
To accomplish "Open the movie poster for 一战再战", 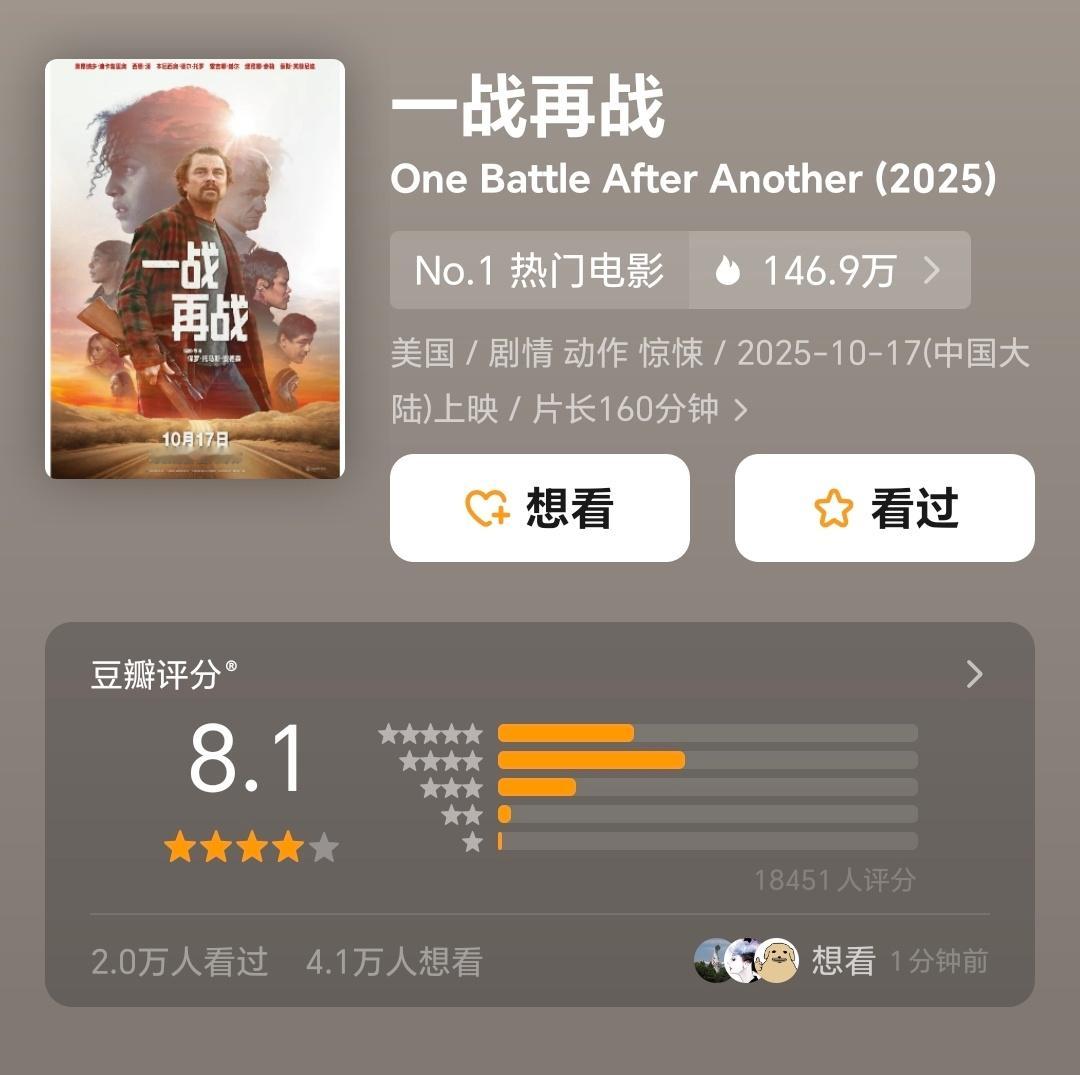I will pyautogui.click(x=195, y=268).
